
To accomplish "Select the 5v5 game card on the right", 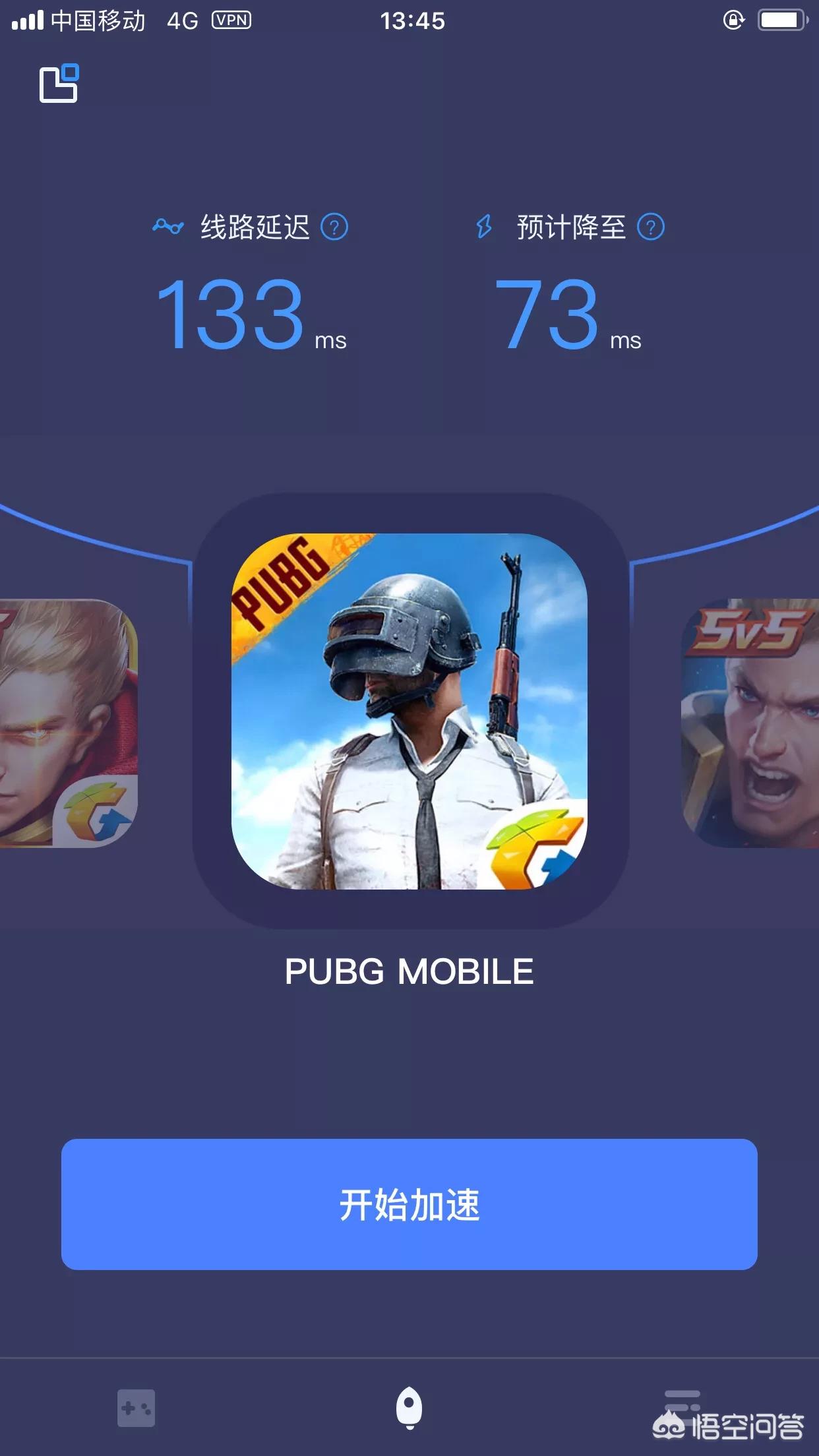I will [x=750, y=723].
